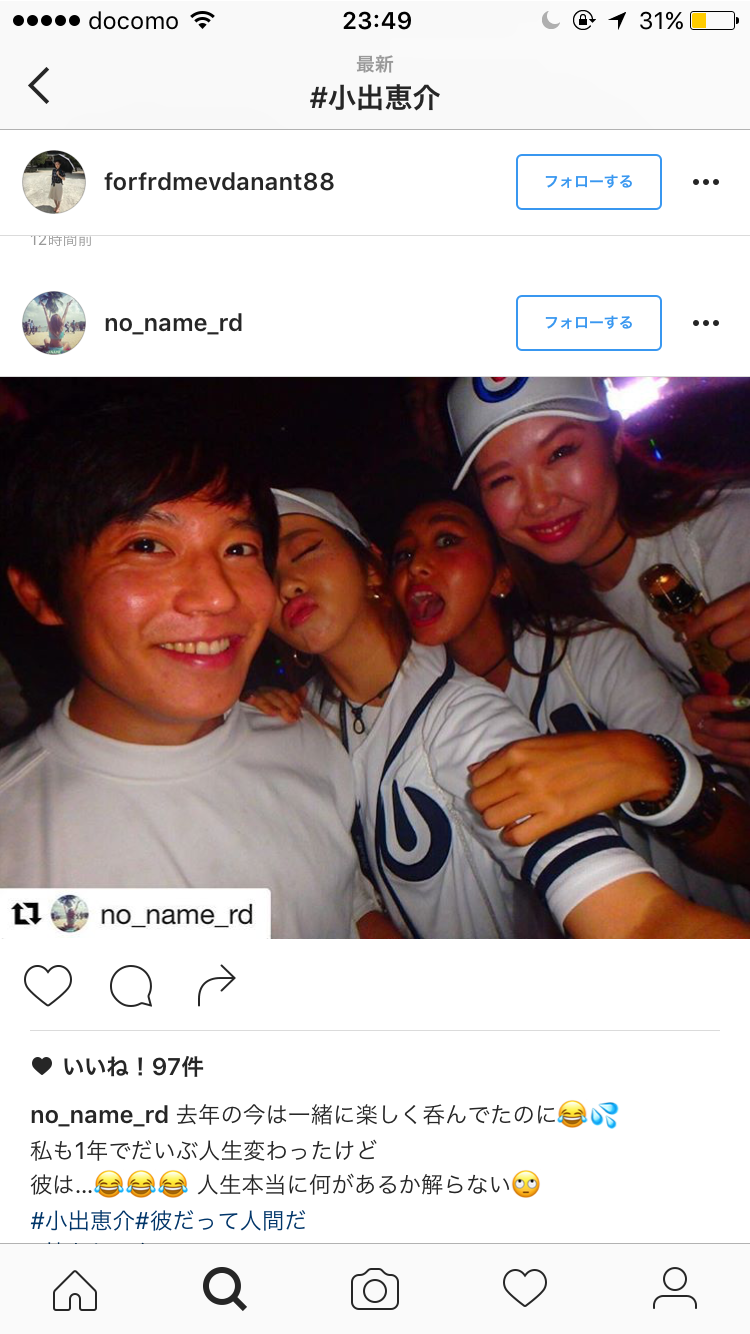750x1334 pixels.
Task: Switch to the Home tab
Action: pyautogui.click(x=75, y=1289)
